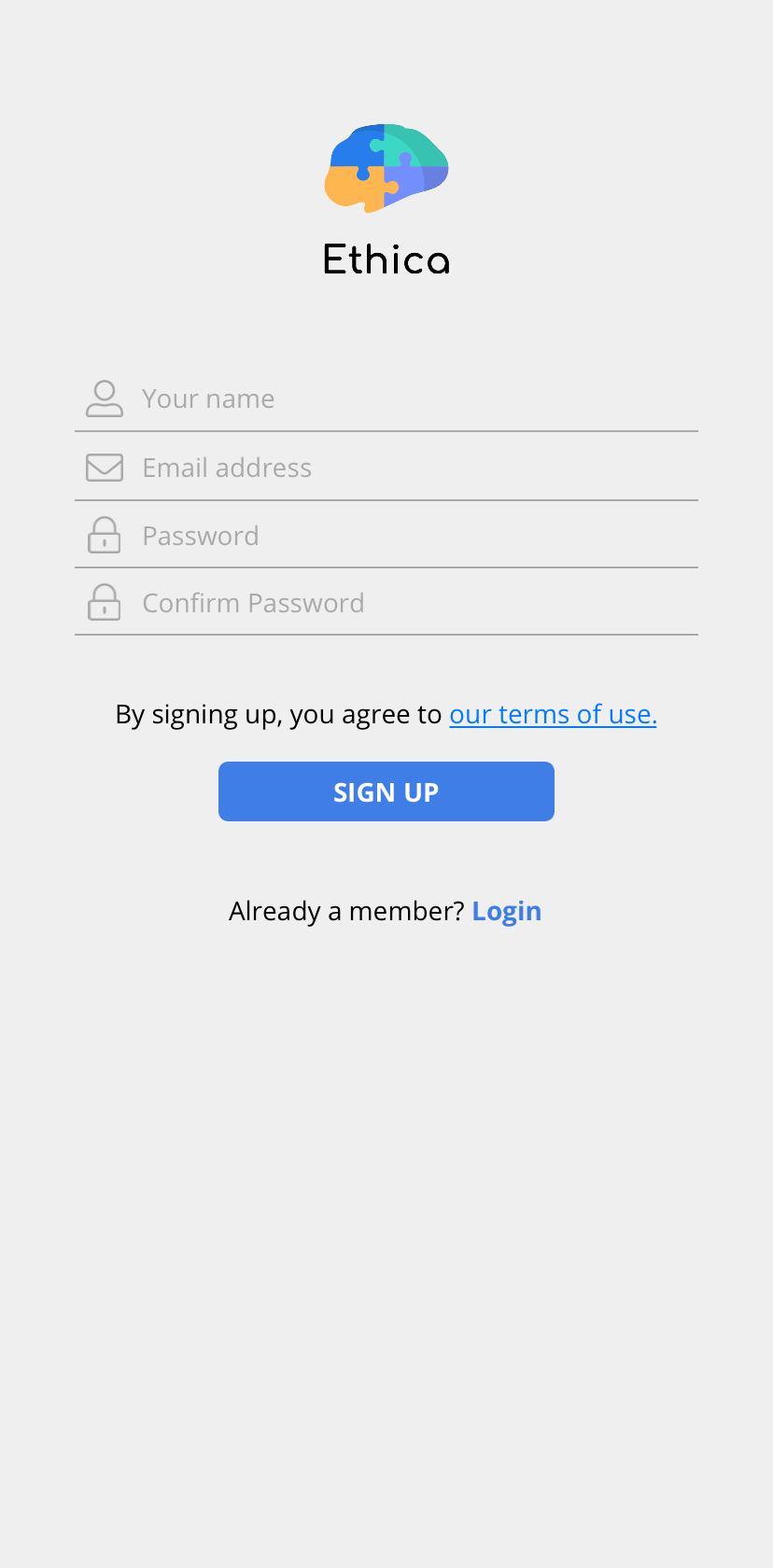
Task: Open our terms of use link
Action: tap(553, 714)
